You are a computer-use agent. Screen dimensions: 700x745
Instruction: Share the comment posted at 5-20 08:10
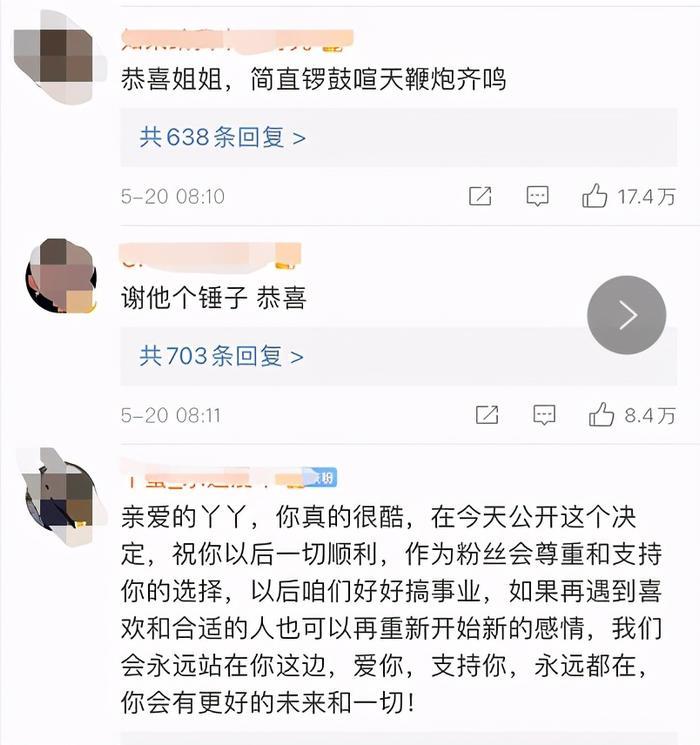pos(480,196)
